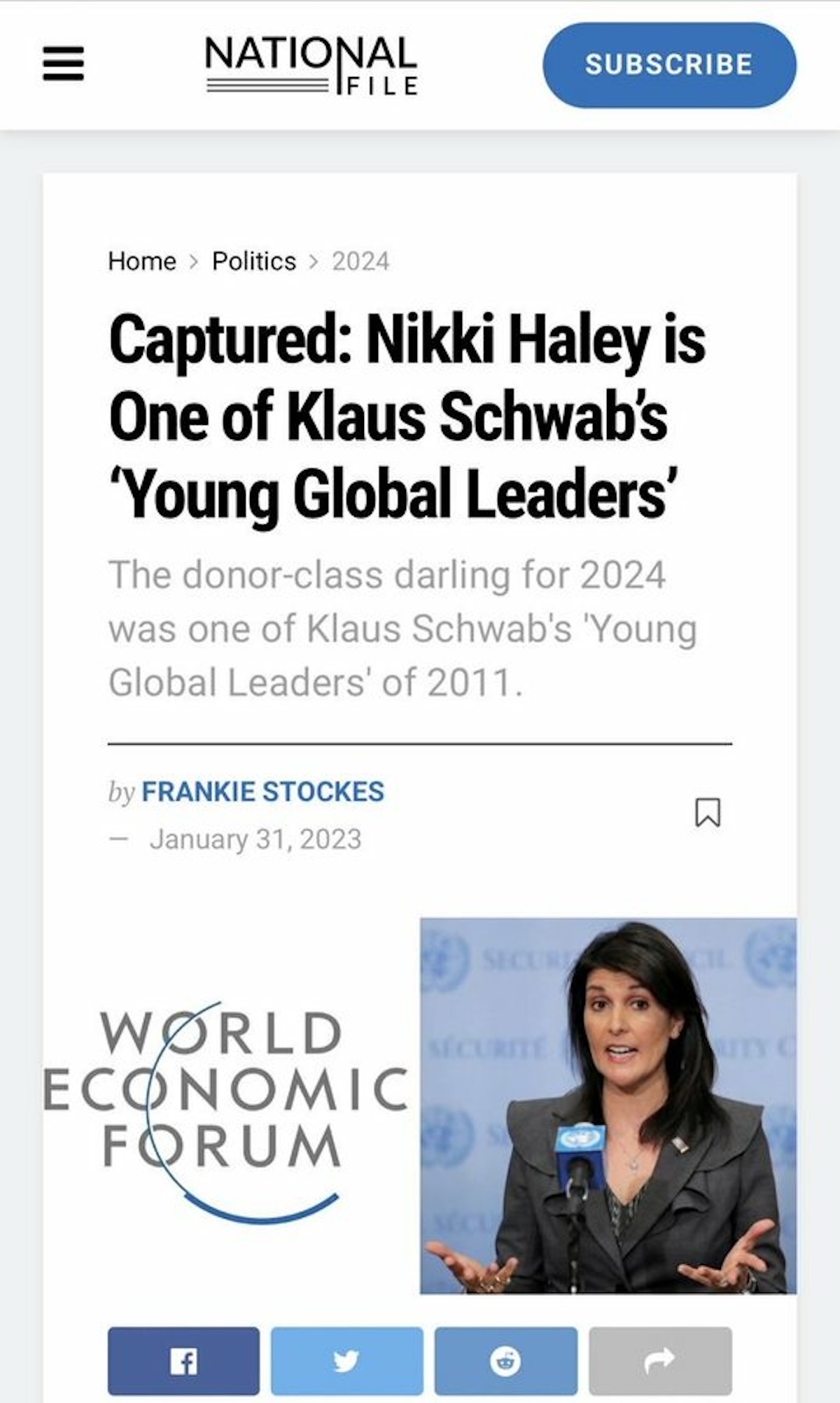Screen dimensions: 840x1403
Task: Bookmark this article
Action: pos(707,812)
